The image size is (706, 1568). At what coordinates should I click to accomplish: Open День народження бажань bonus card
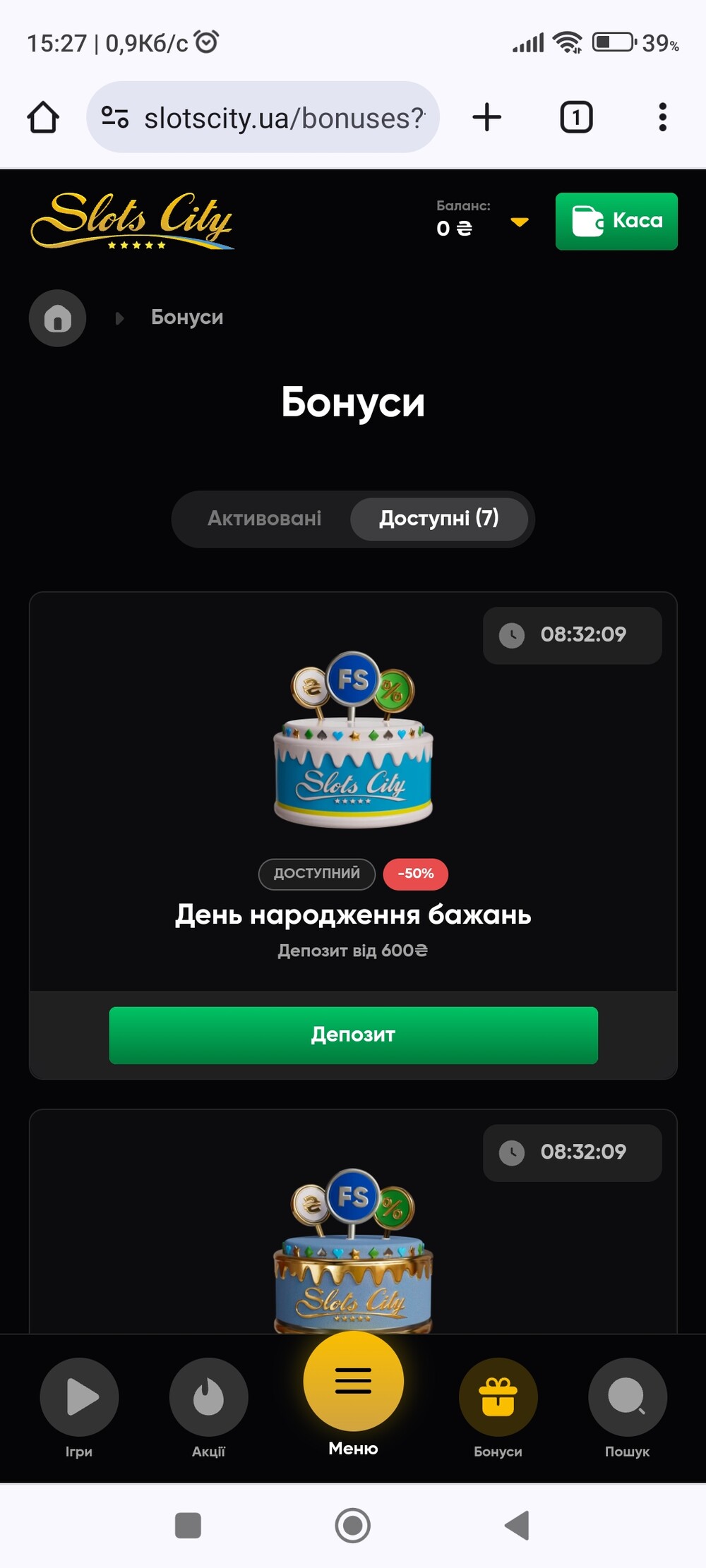(x=353, y=915)
